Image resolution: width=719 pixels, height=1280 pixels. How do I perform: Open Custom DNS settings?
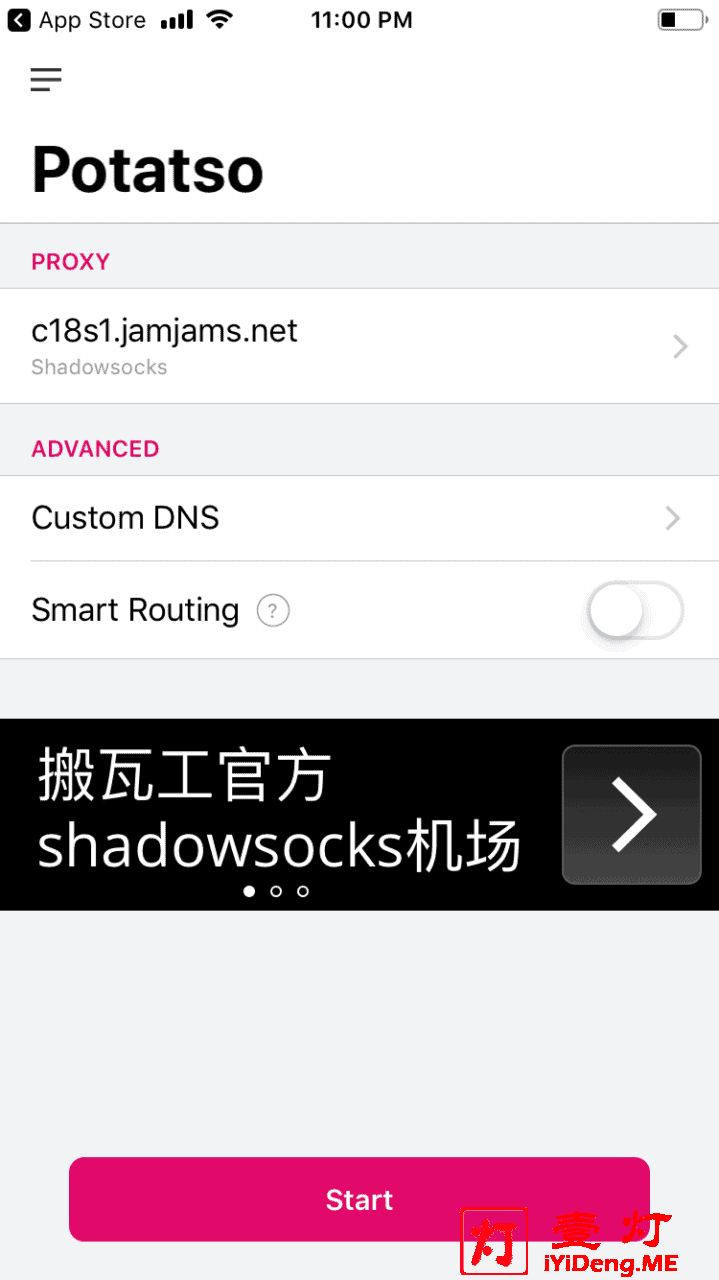[x=359, y=518]
